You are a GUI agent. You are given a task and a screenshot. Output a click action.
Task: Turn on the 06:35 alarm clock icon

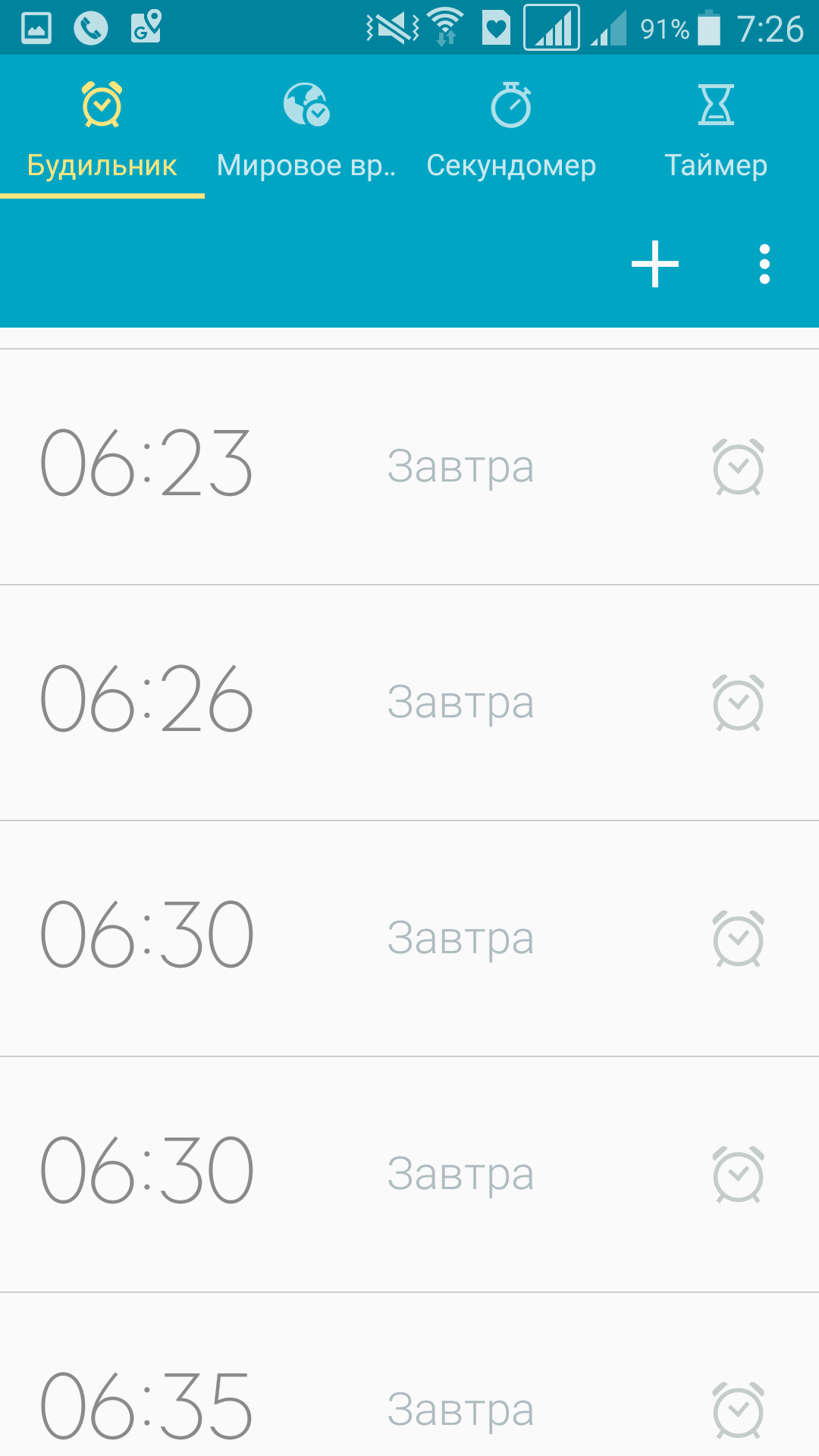pos(738,1410)
